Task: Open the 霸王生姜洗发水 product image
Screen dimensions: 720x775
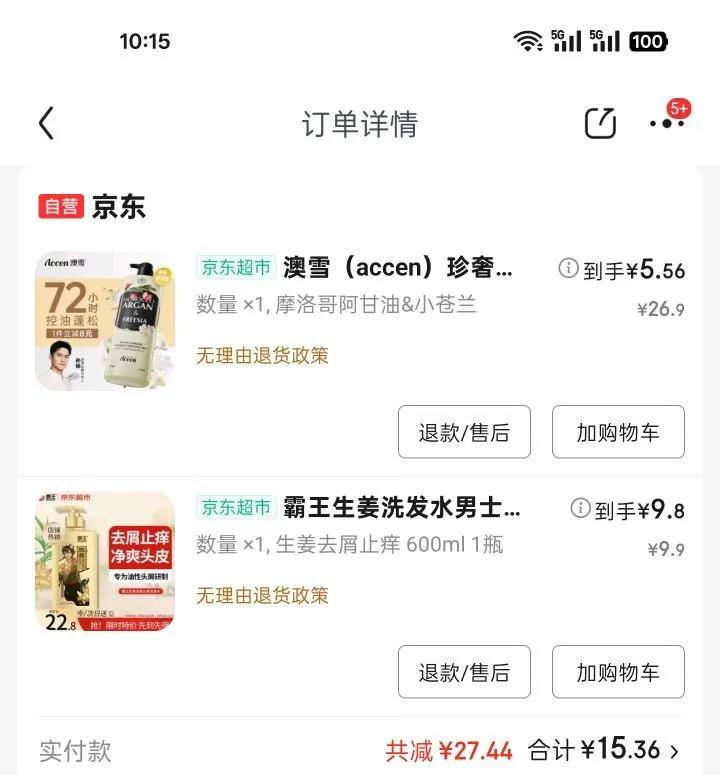Action: [x=105, y=562]
